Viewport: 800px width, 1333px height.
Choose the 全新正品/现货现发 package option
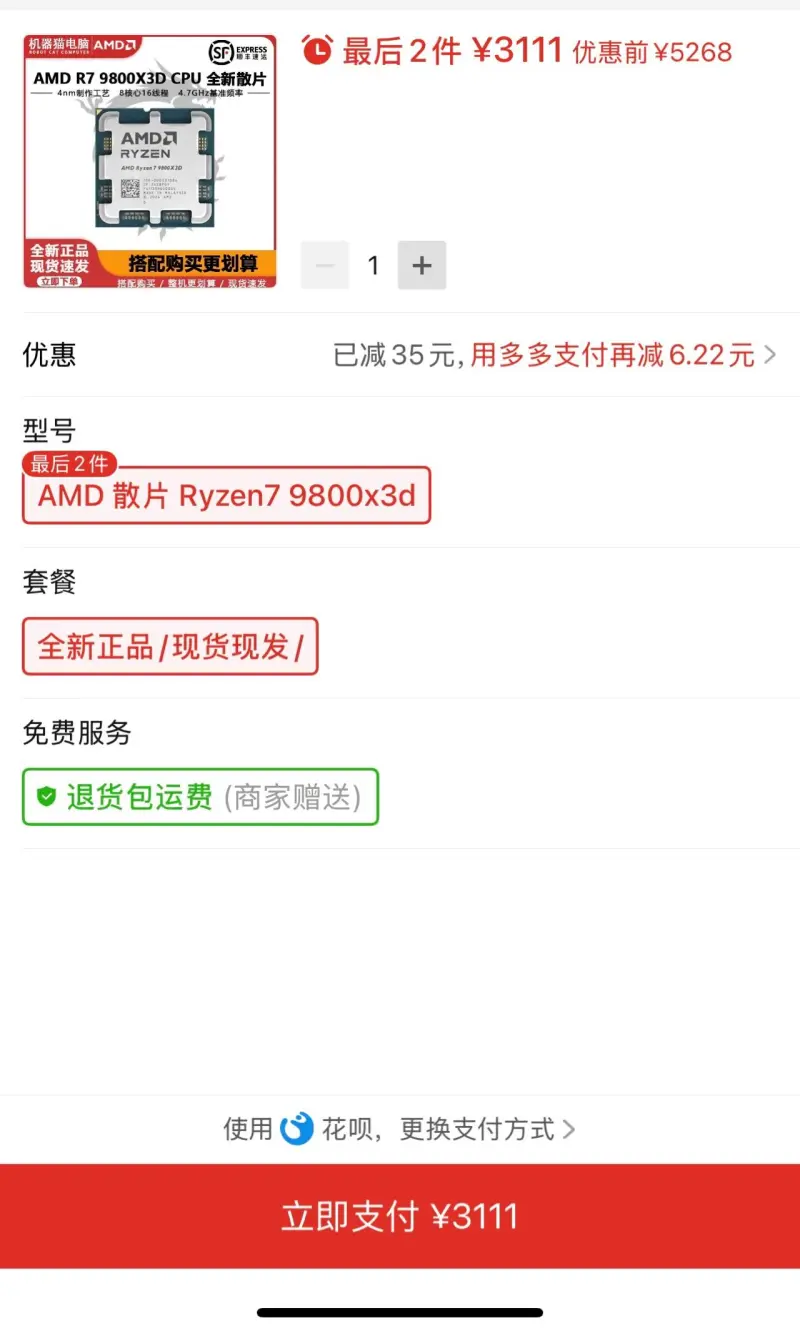tap(170, 646)
